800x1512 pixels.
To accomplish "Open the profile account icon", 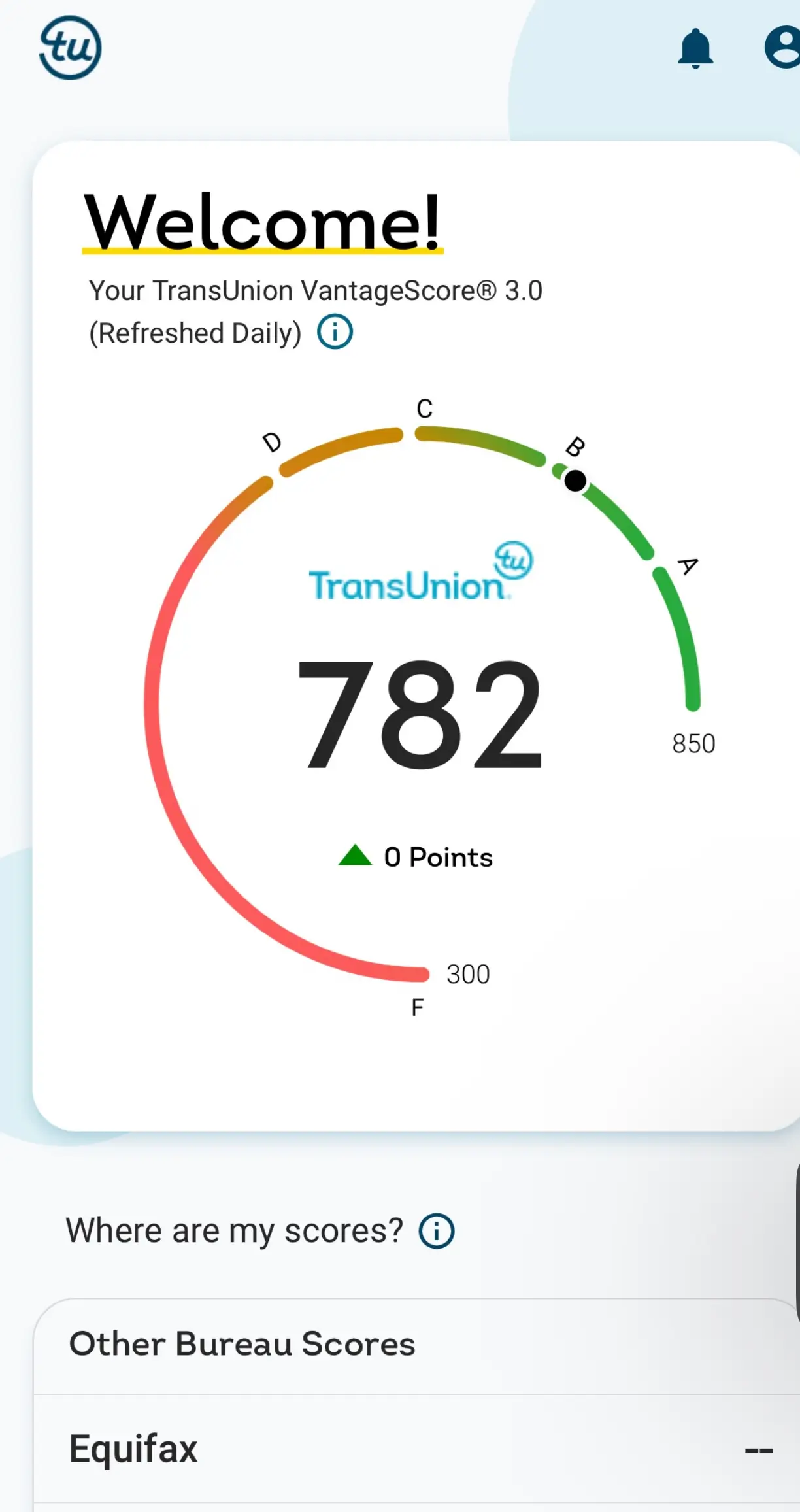I will [783, 48].
